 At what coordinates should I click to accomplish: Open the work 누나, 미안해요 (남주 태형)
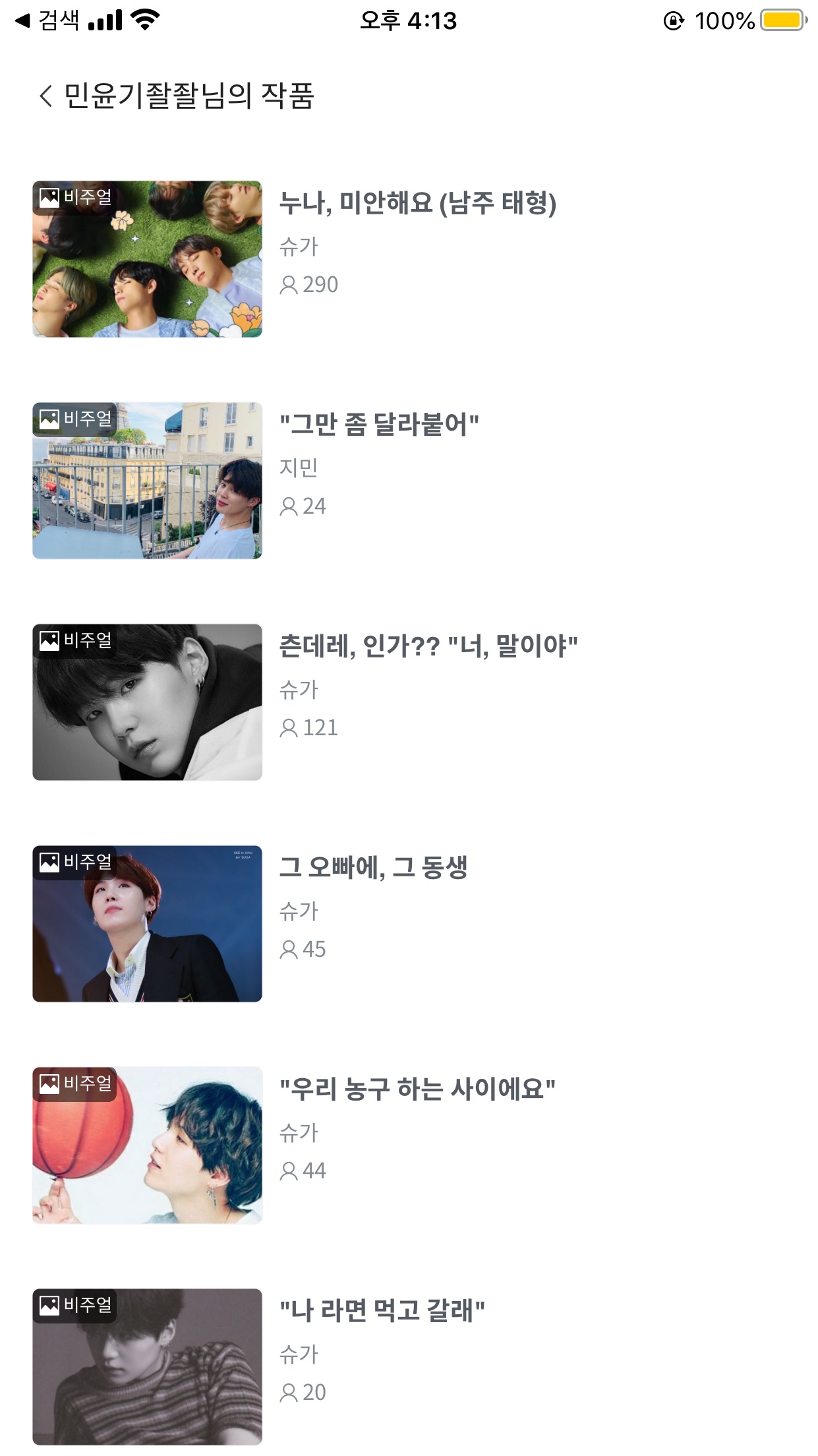(x=417, y=203)
